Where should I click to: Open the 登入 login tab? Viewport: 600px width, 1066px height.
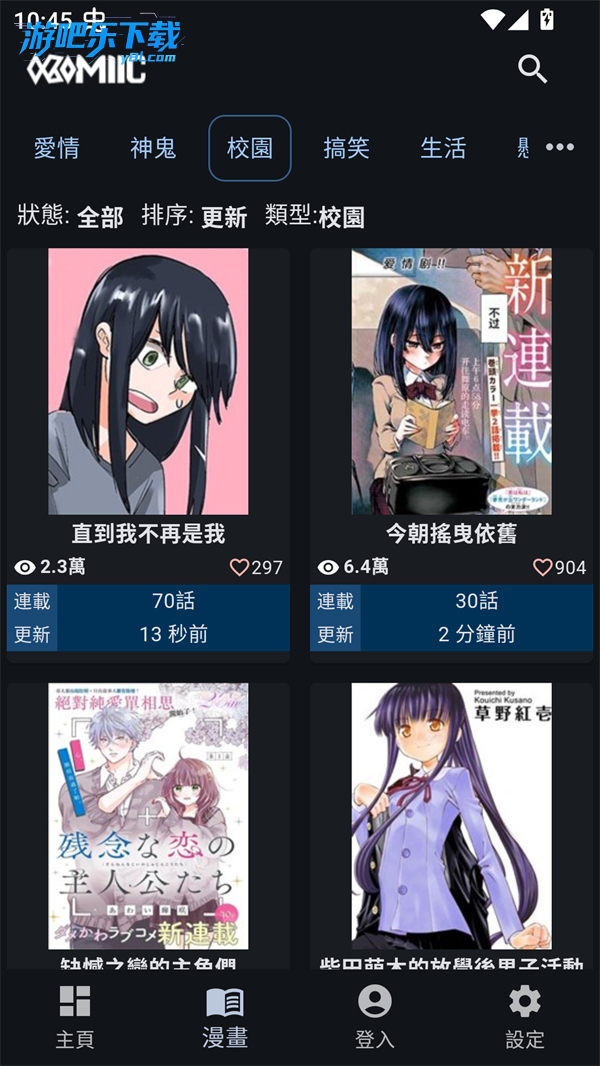[375, 1017]
